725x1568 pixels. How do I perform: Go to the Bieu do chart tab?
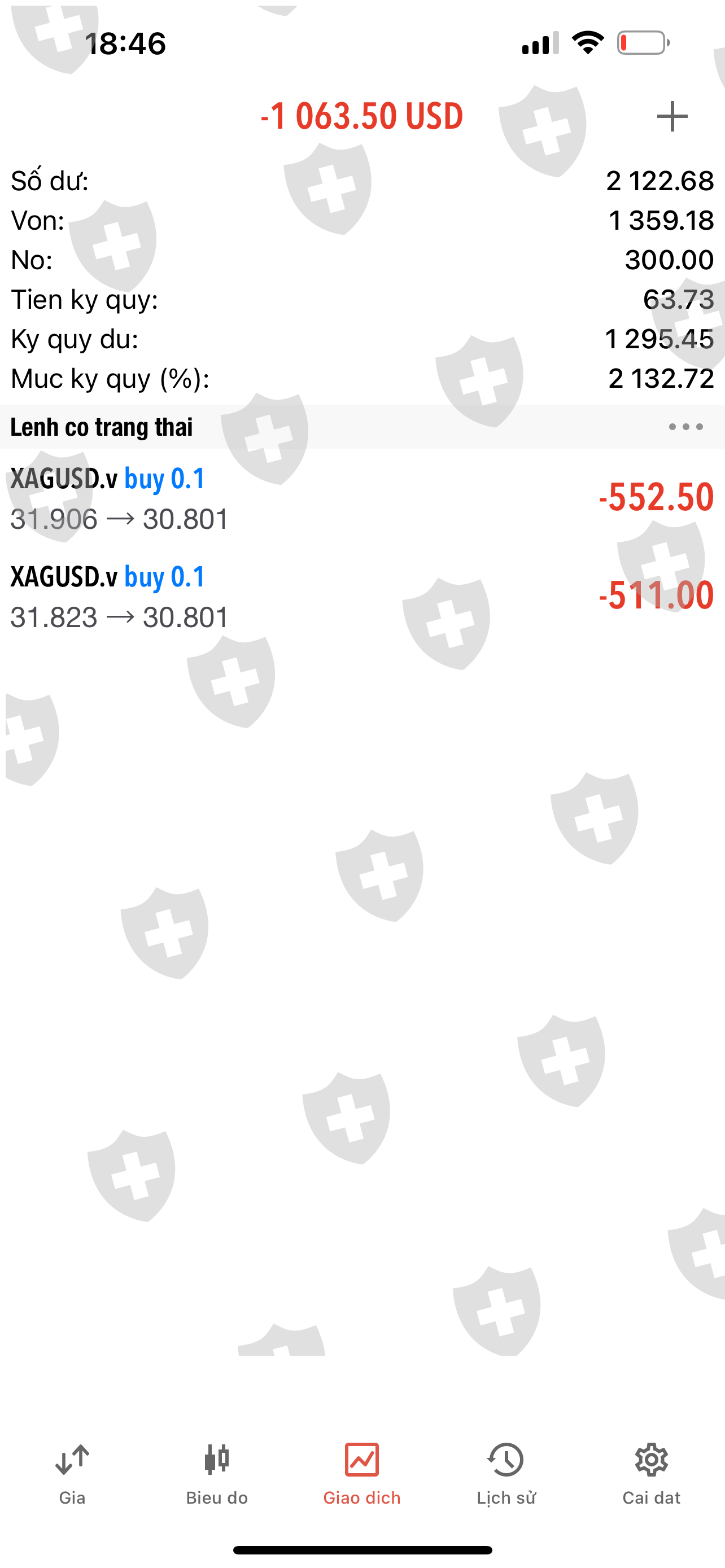217,1473
